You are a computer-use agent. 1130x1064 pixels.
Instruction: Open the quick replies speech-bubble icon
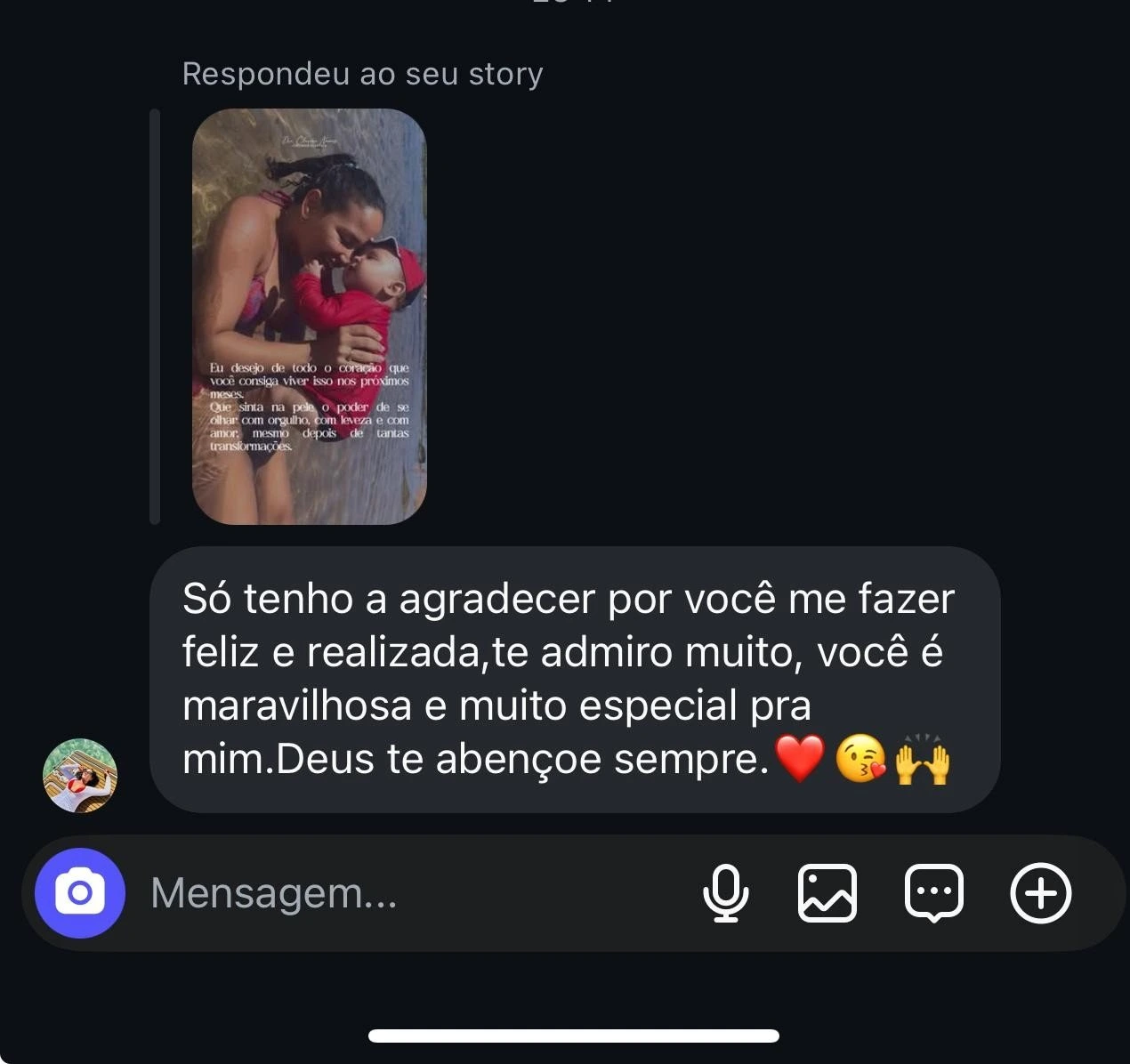[x=933, y=892]
